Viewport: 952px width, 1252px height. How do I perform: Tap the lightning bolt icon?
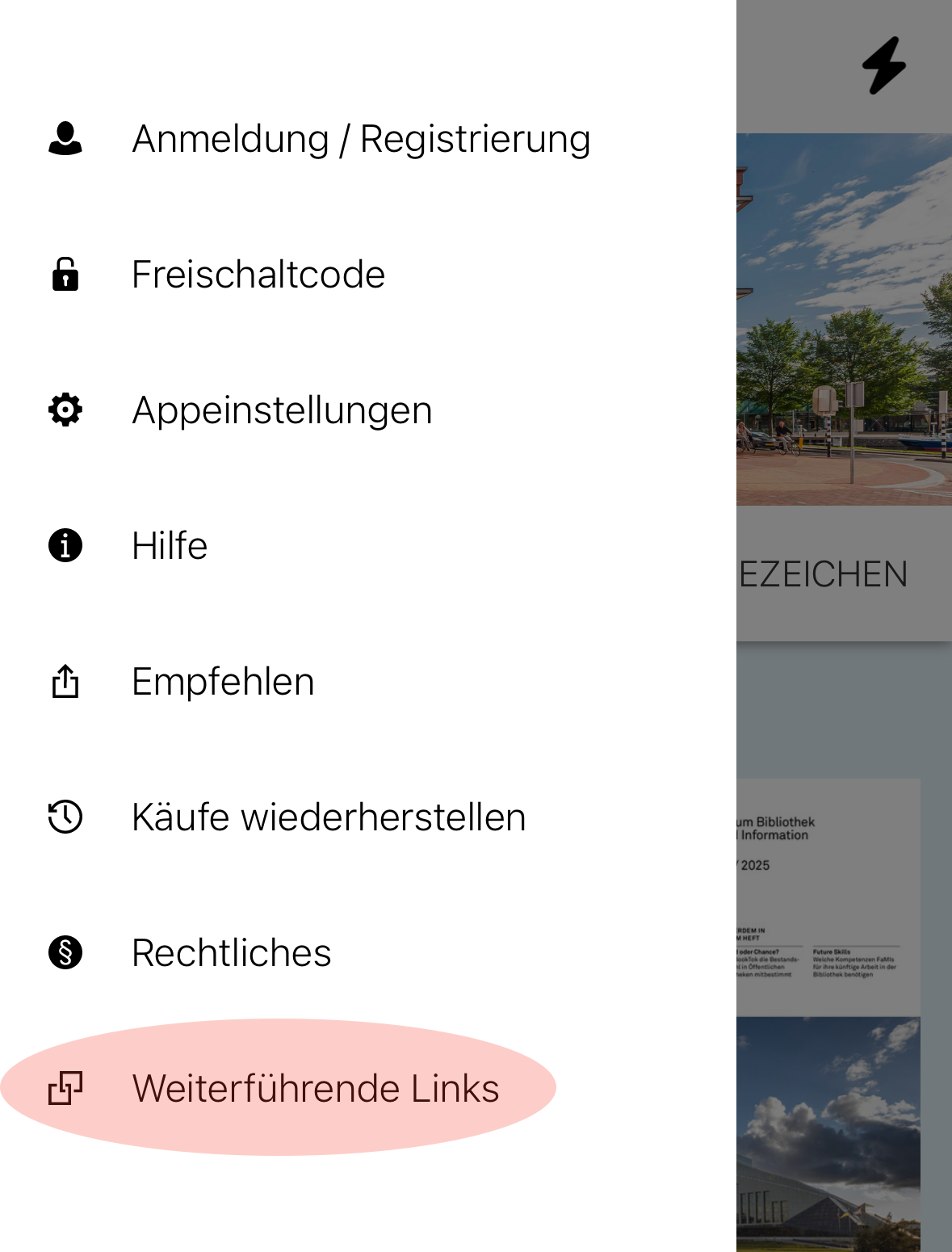click(883, 65)
